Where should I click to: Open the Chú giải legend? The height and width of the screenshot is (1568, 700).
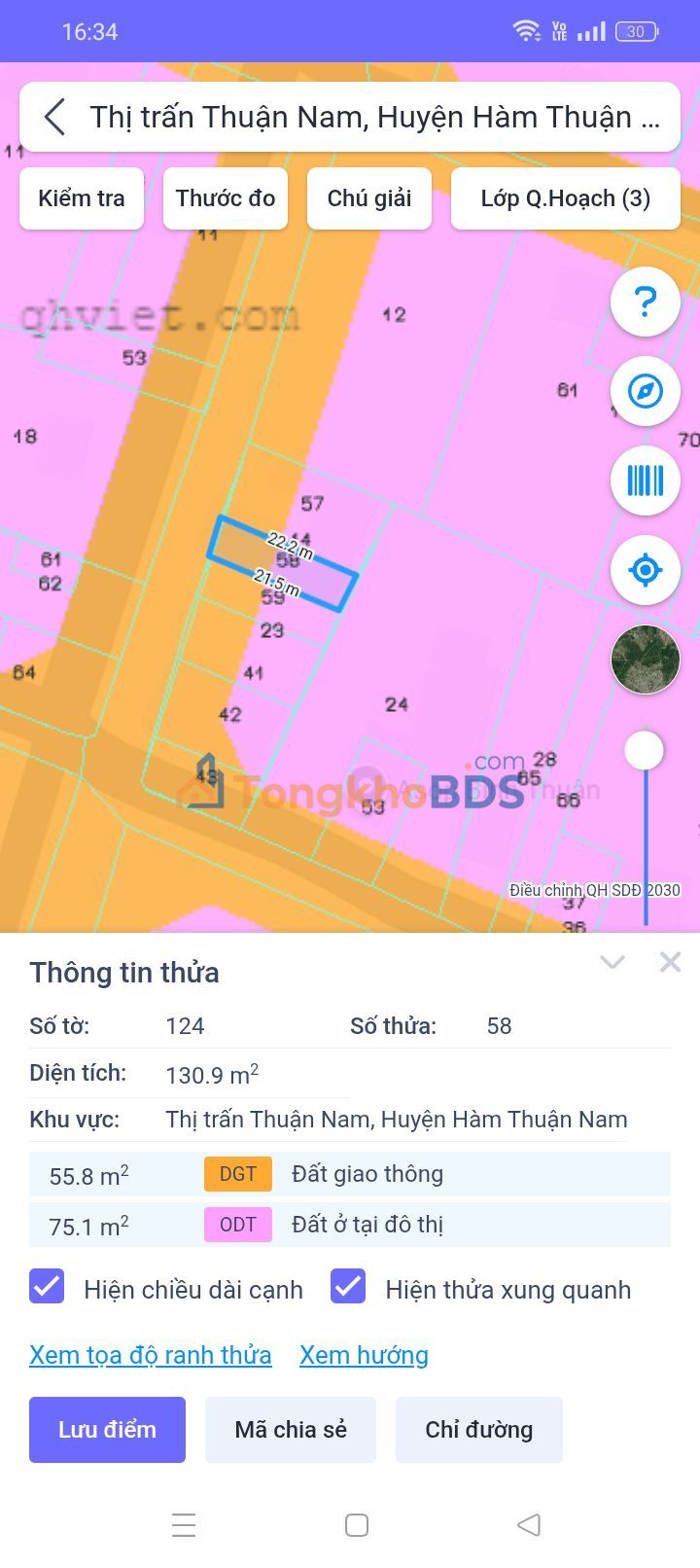(x=368, y=198)
